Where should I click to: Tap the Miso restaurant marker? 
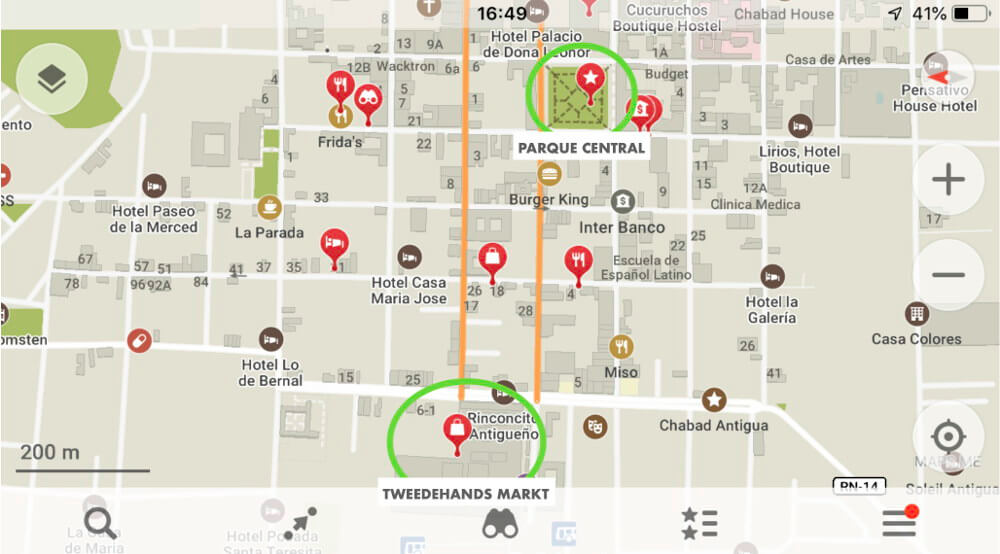tap(621, 347)
